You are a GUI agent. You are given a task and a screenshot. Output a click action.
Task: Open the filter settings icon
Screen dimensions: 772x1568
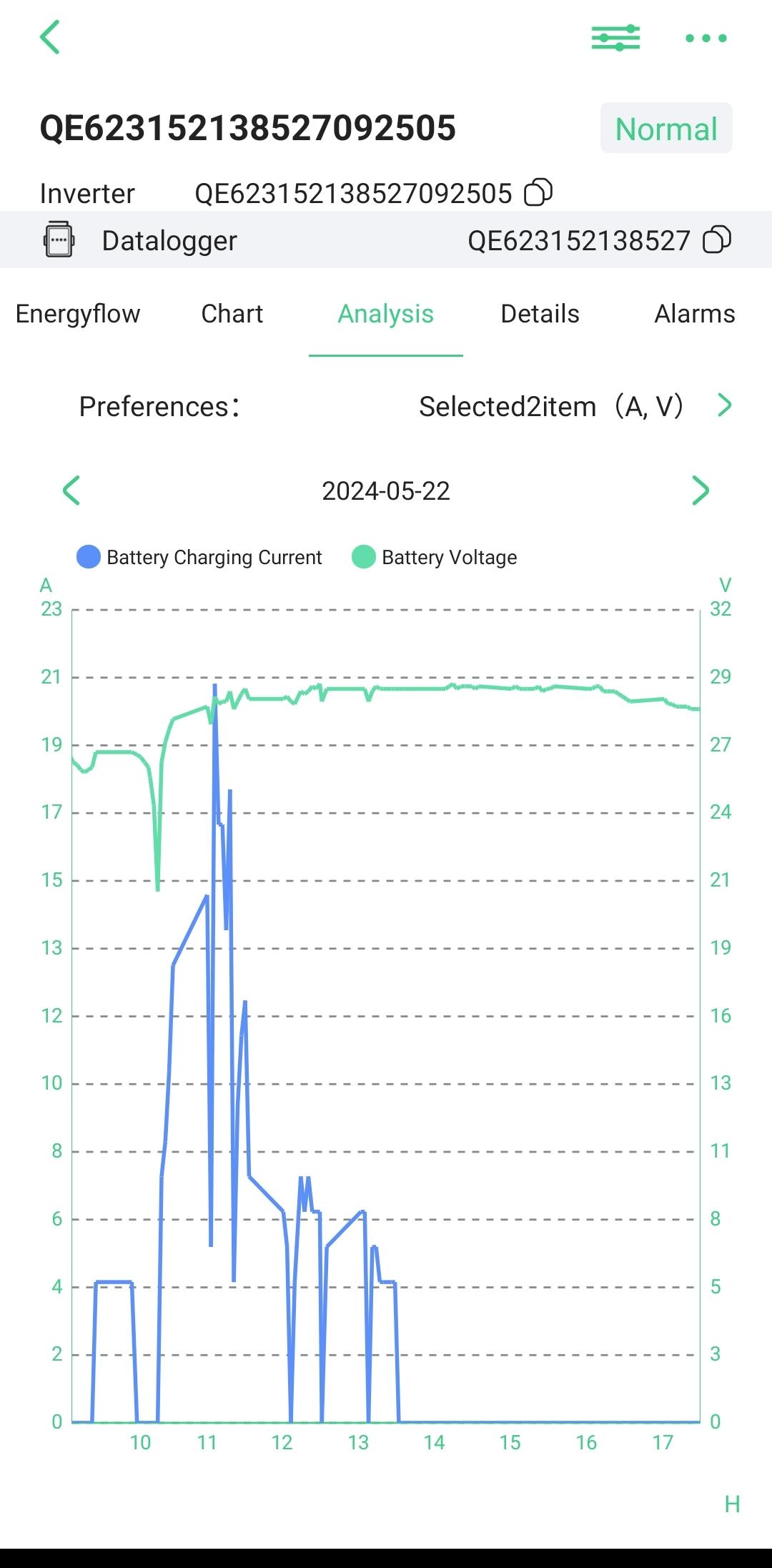[x=615, y=39]
